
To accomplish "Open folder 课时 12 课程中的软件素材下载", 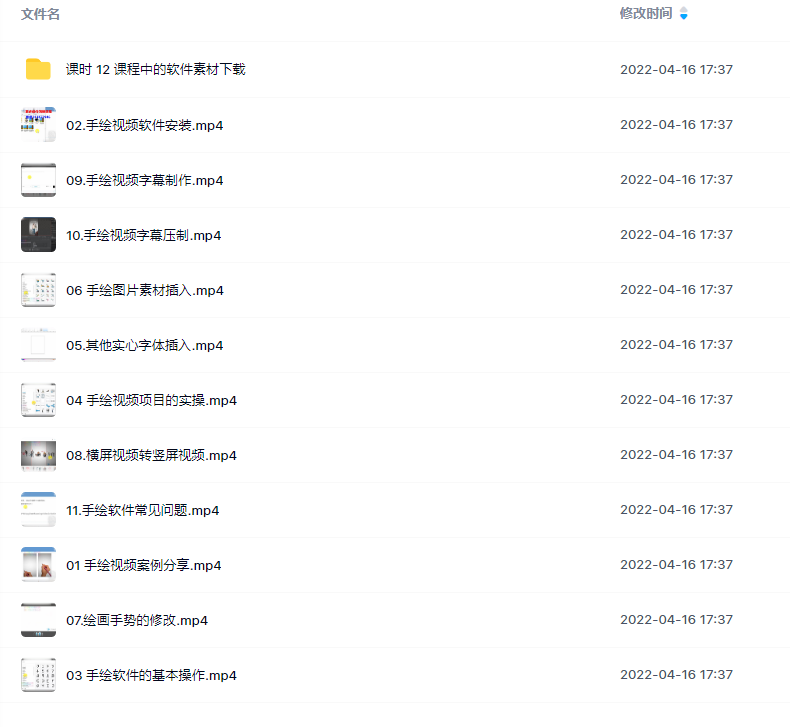I will tap(155, 69).
